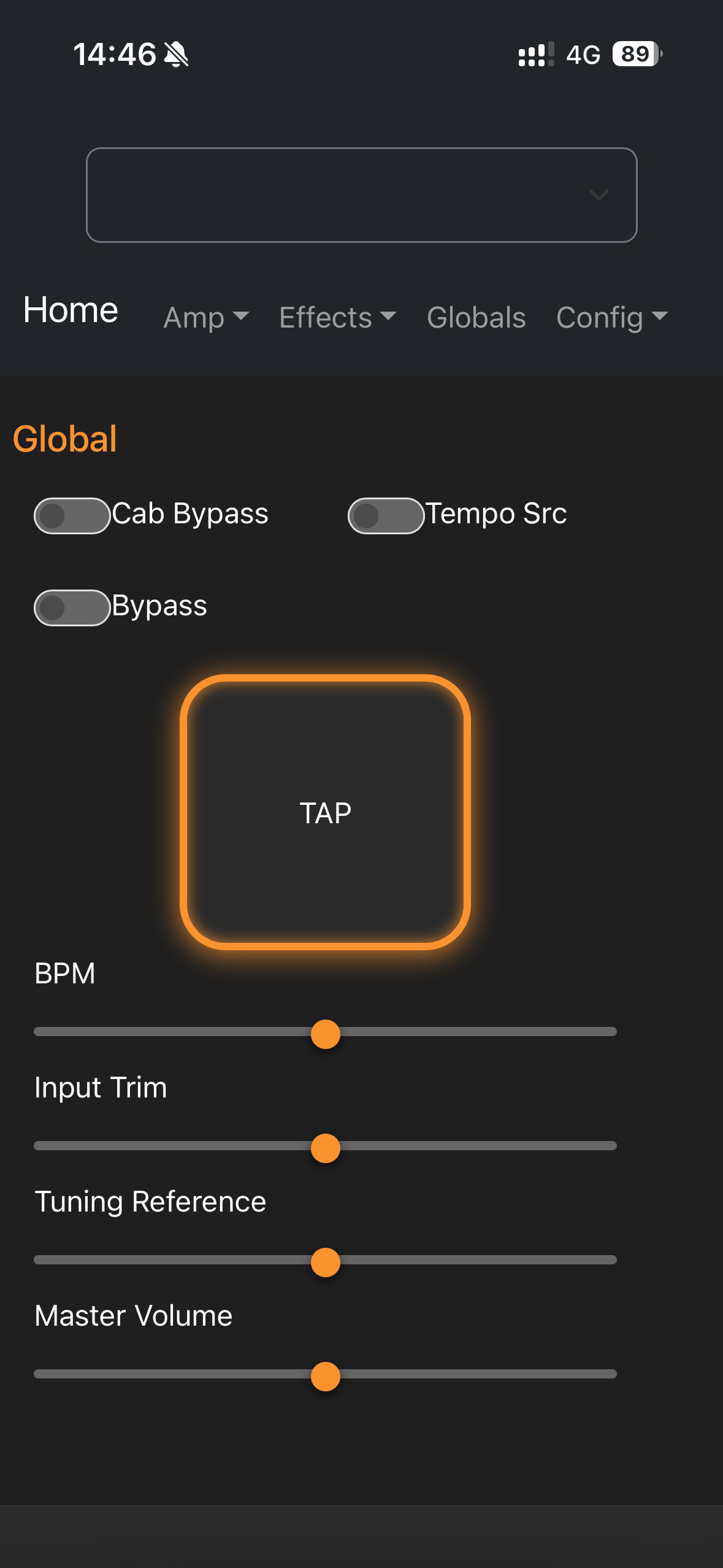Enable Cab Bypass
The height and width of the screenshot is (1568, 723).
(71, 516)
